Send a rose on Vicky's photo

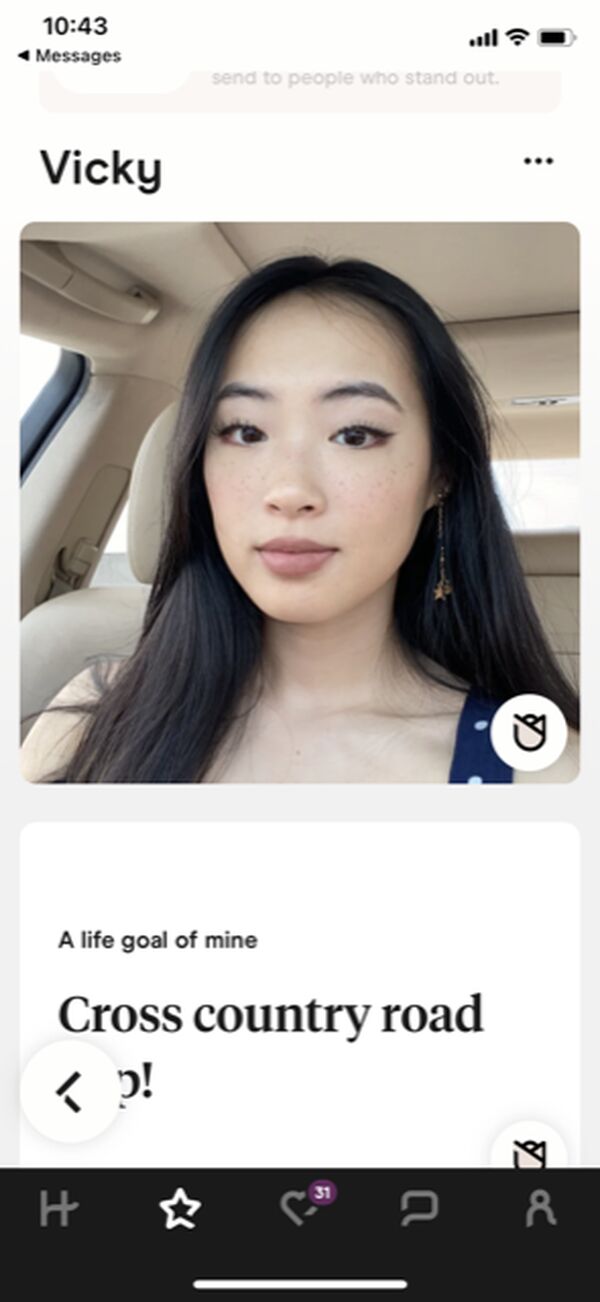click(528, 732)
